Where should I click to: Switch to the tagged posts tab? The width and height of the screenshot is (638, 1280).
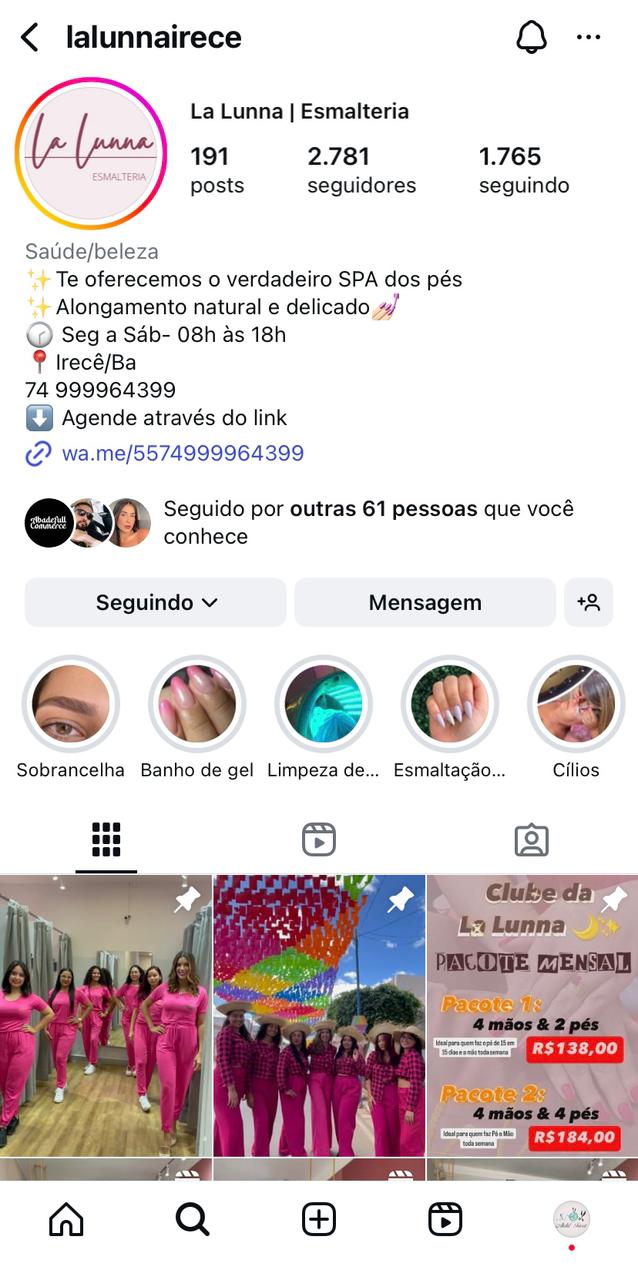531,840
